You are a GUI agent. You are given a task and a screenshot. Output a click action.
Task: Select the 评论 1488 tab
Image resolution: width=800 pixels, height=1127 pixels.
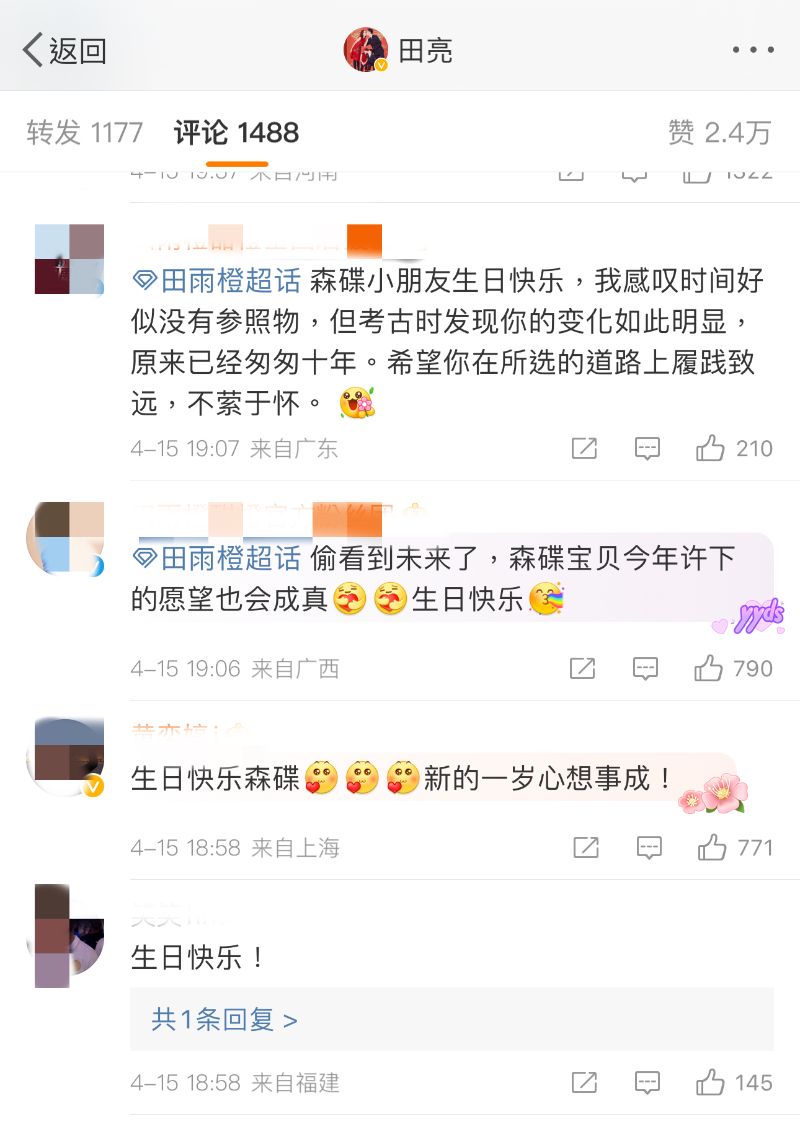point(236,132)
